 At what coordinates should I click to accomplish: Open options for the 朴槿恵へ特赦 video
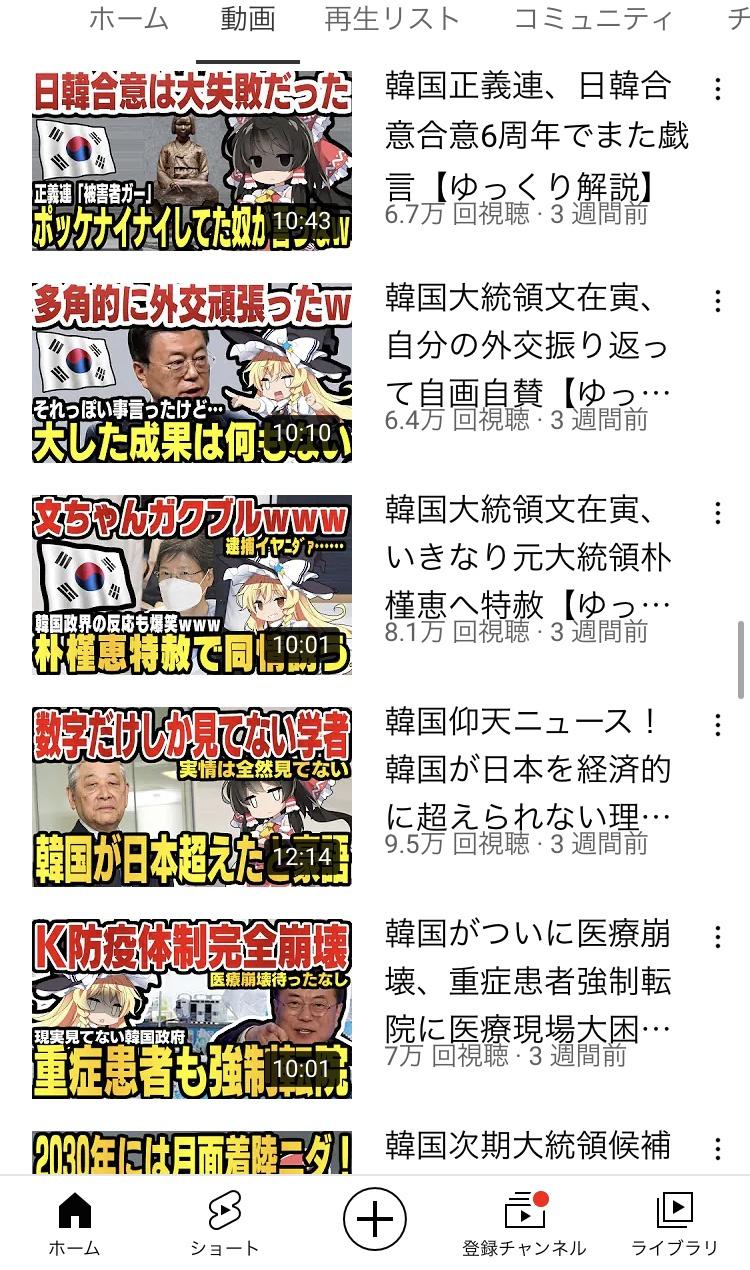click(x=717, y=513)
